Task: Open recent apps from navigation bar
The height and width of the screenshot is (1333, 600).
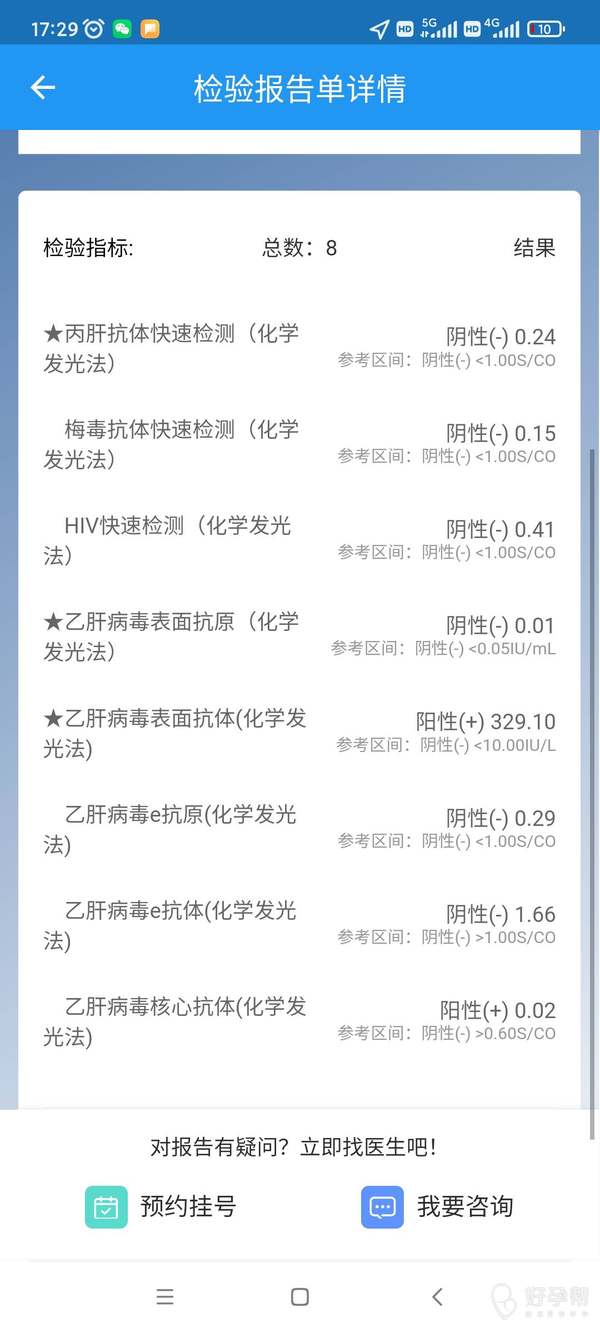Action: click(165, 1297)
